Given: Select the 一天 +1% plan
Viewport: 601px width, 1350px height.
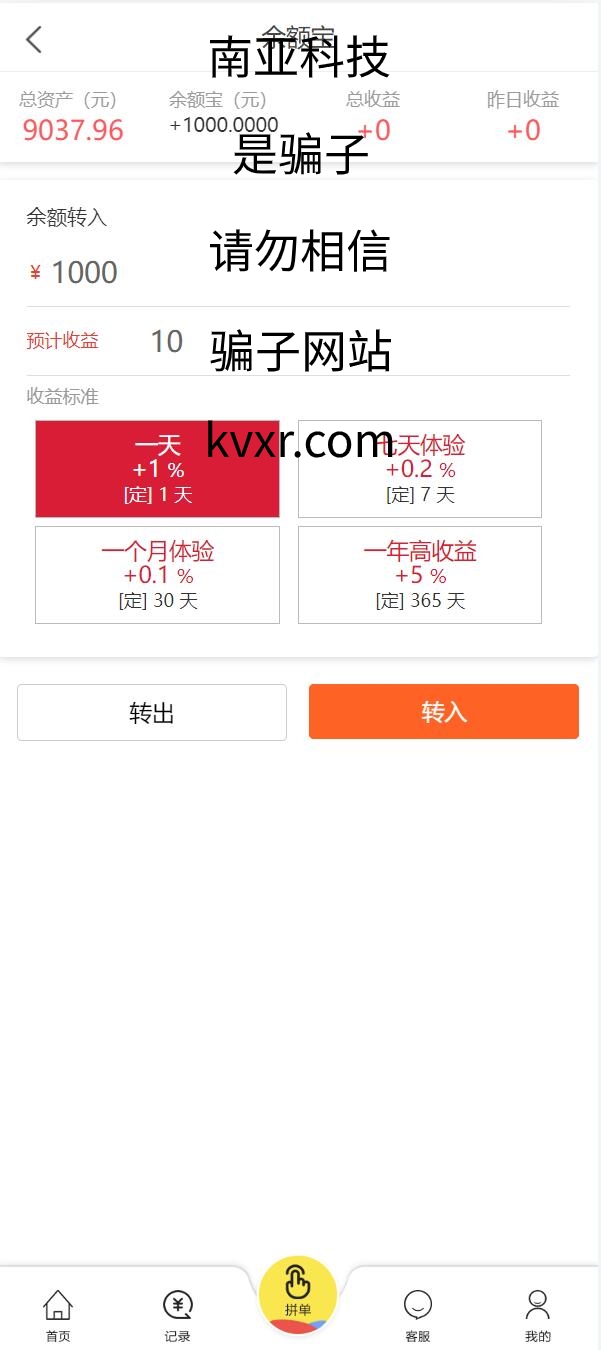Looking at the screenshot, I should pos(157,469).
